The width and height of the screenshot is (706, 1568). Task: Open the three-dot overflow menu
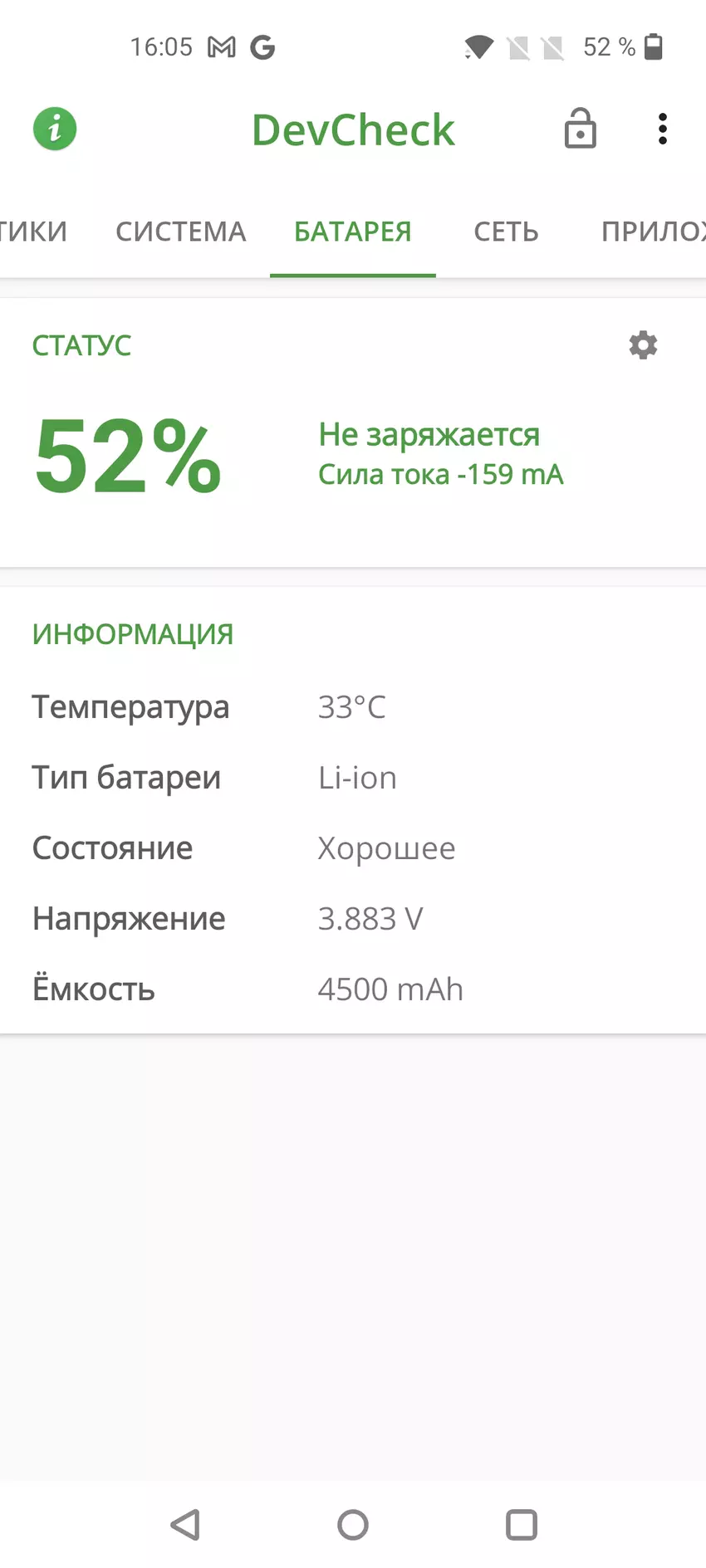pyautogui.click(x=662, y=129)
